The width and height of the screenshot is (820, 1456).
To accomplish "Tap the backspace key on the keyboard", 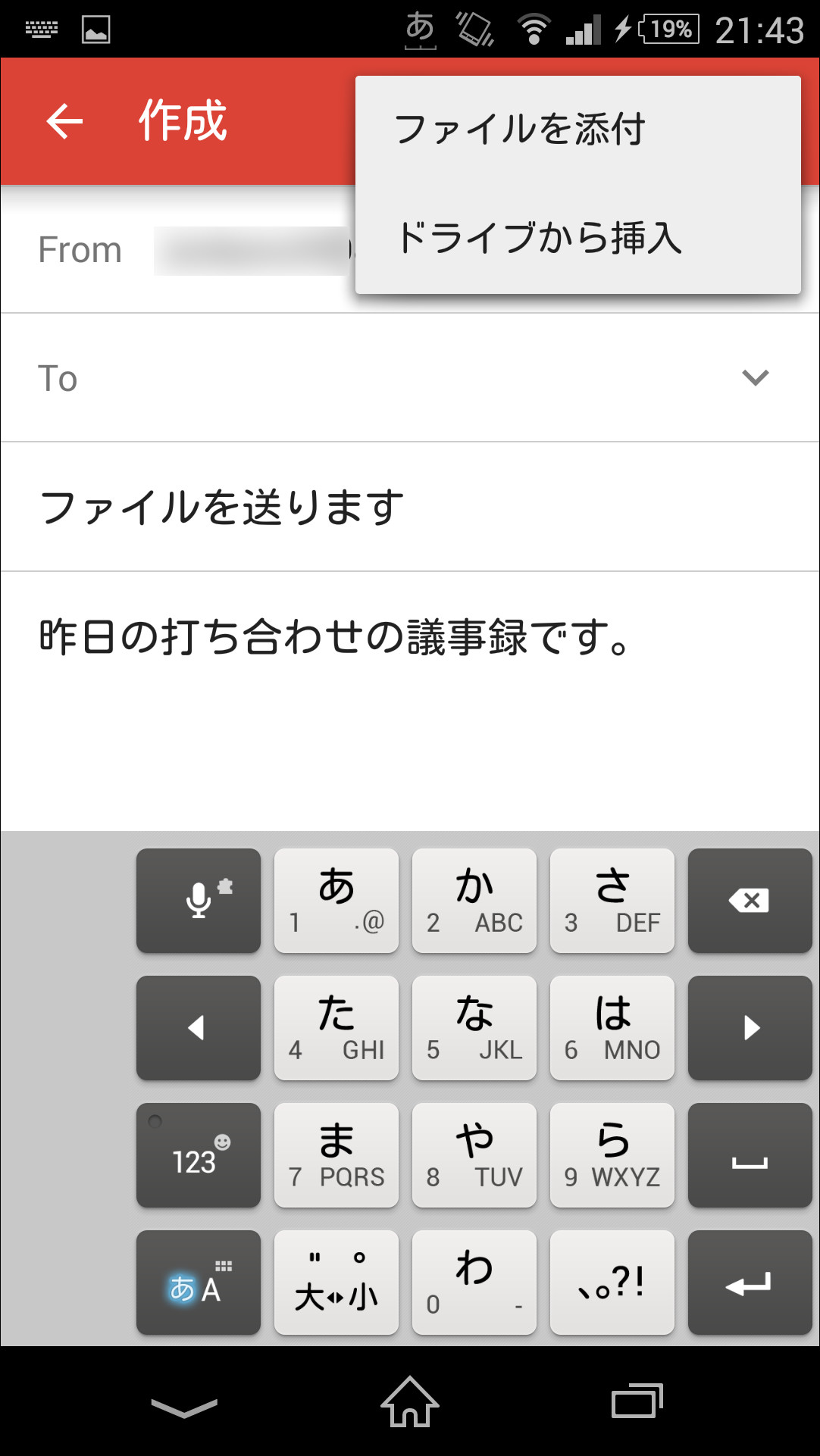I will (750, 900).
